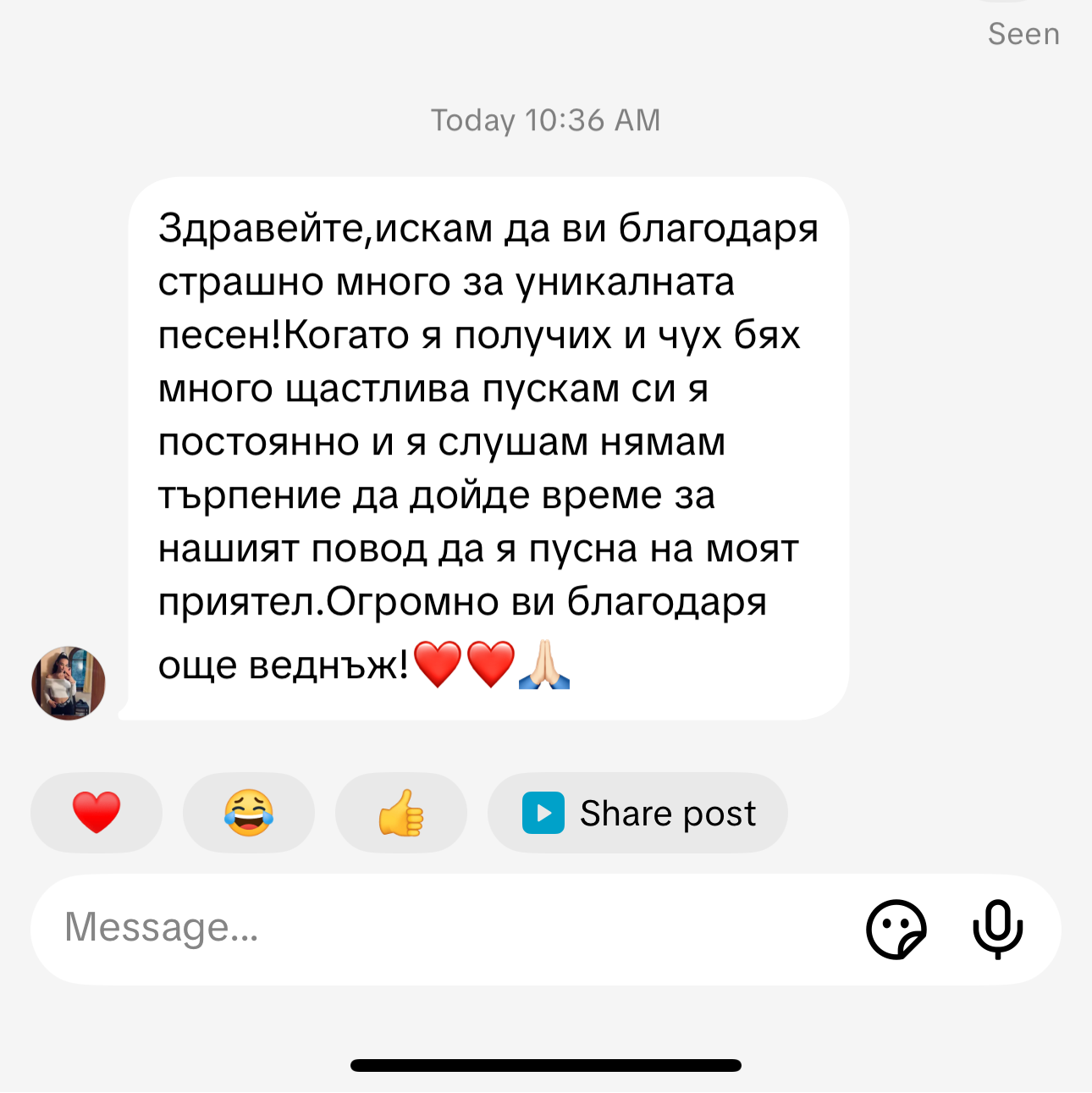Send the red heart quick reaction
This screenshot has height=1093, width=1092.
[x=97, y=813]
